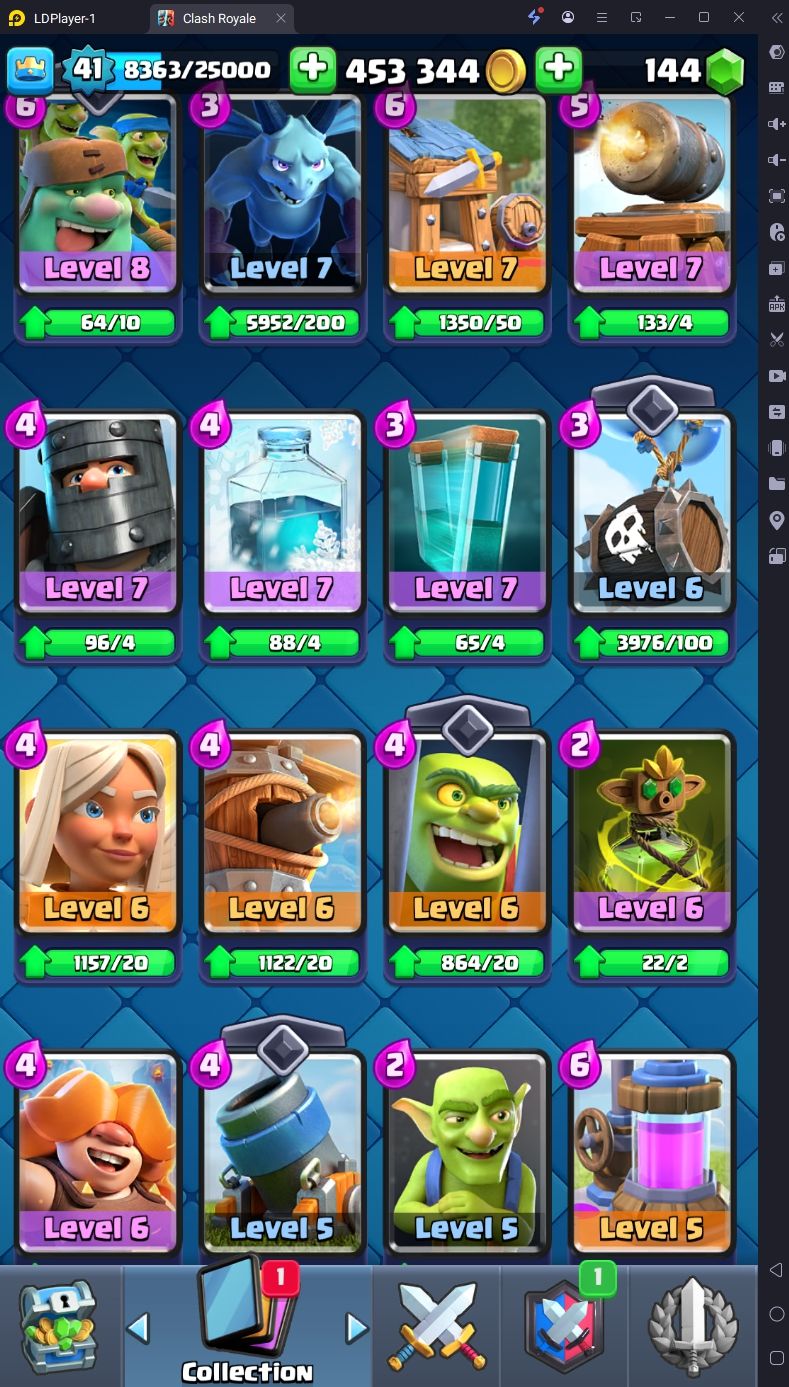
Task: Switch to the Shop chest tab
Action: [60, 1327]
